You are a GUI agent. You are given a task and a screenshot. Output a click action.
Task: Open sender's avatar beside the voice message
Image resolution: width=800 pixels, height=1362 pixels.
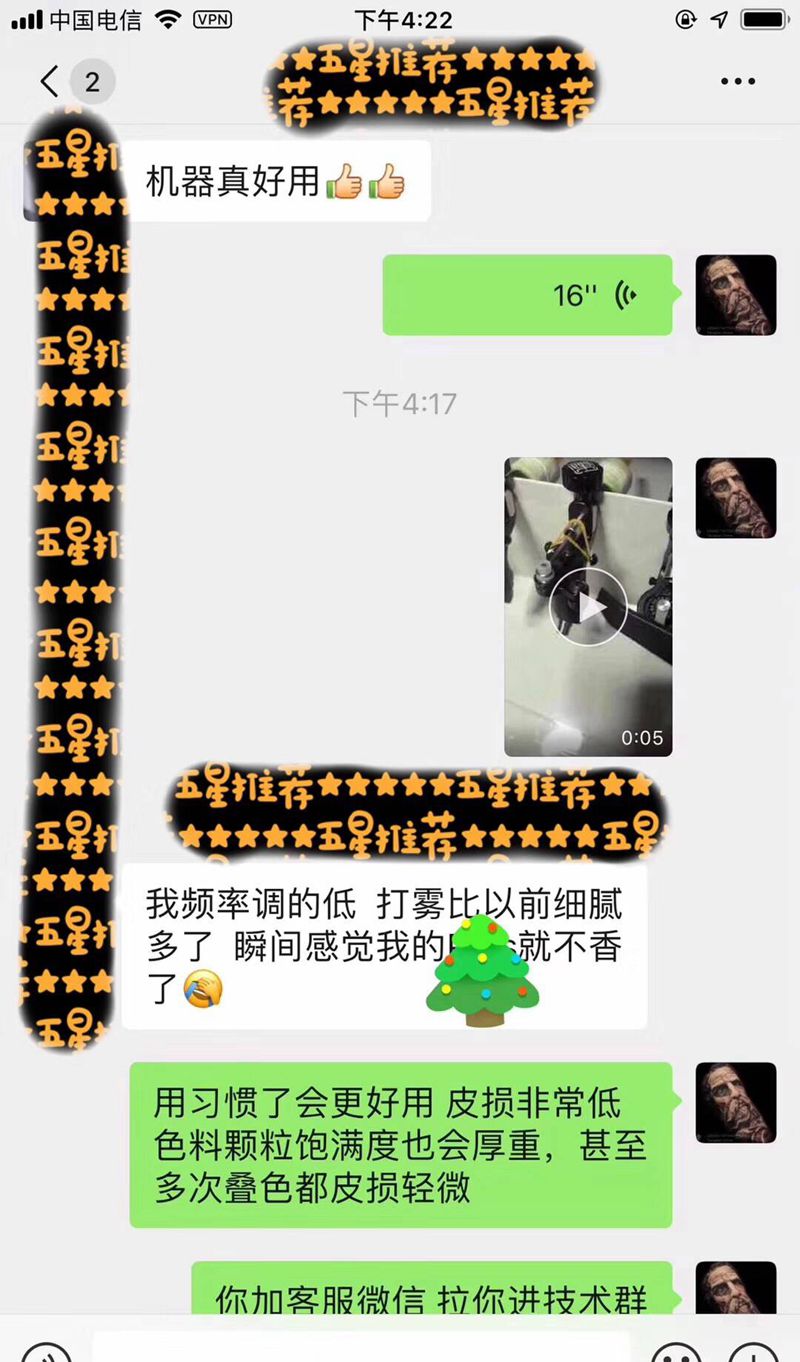tap(736, 295)
